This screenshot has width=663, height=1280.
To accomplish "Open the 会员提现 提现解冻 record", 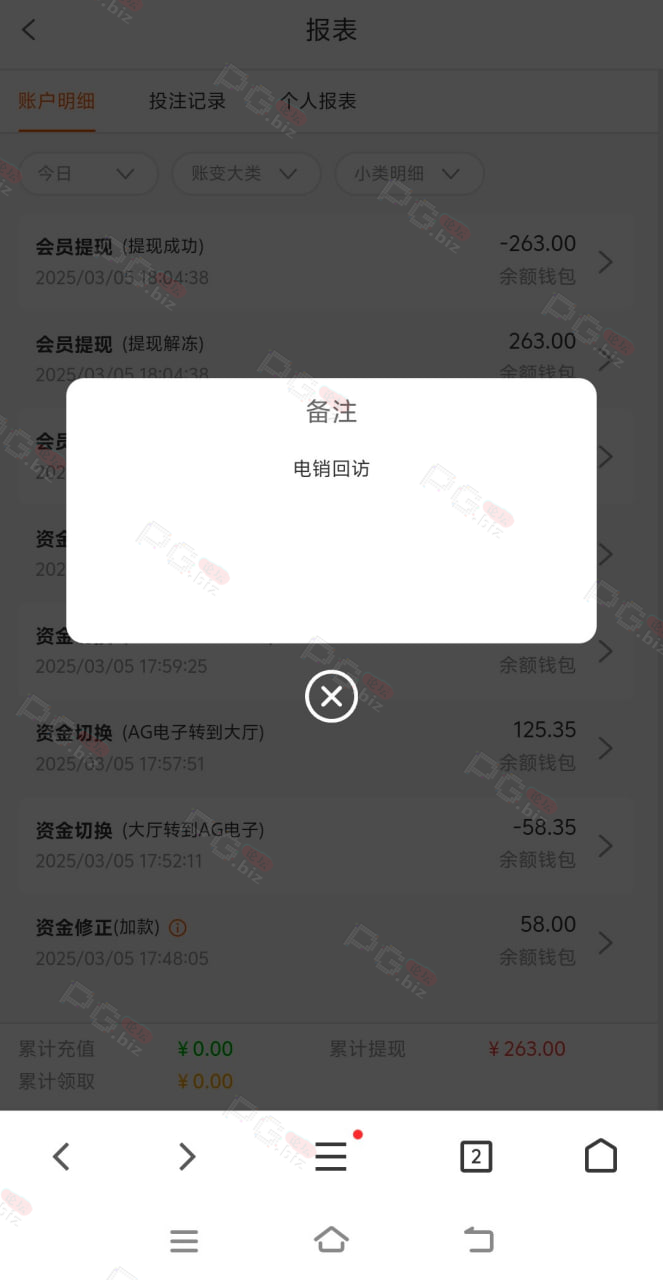I will coord(325,354).
